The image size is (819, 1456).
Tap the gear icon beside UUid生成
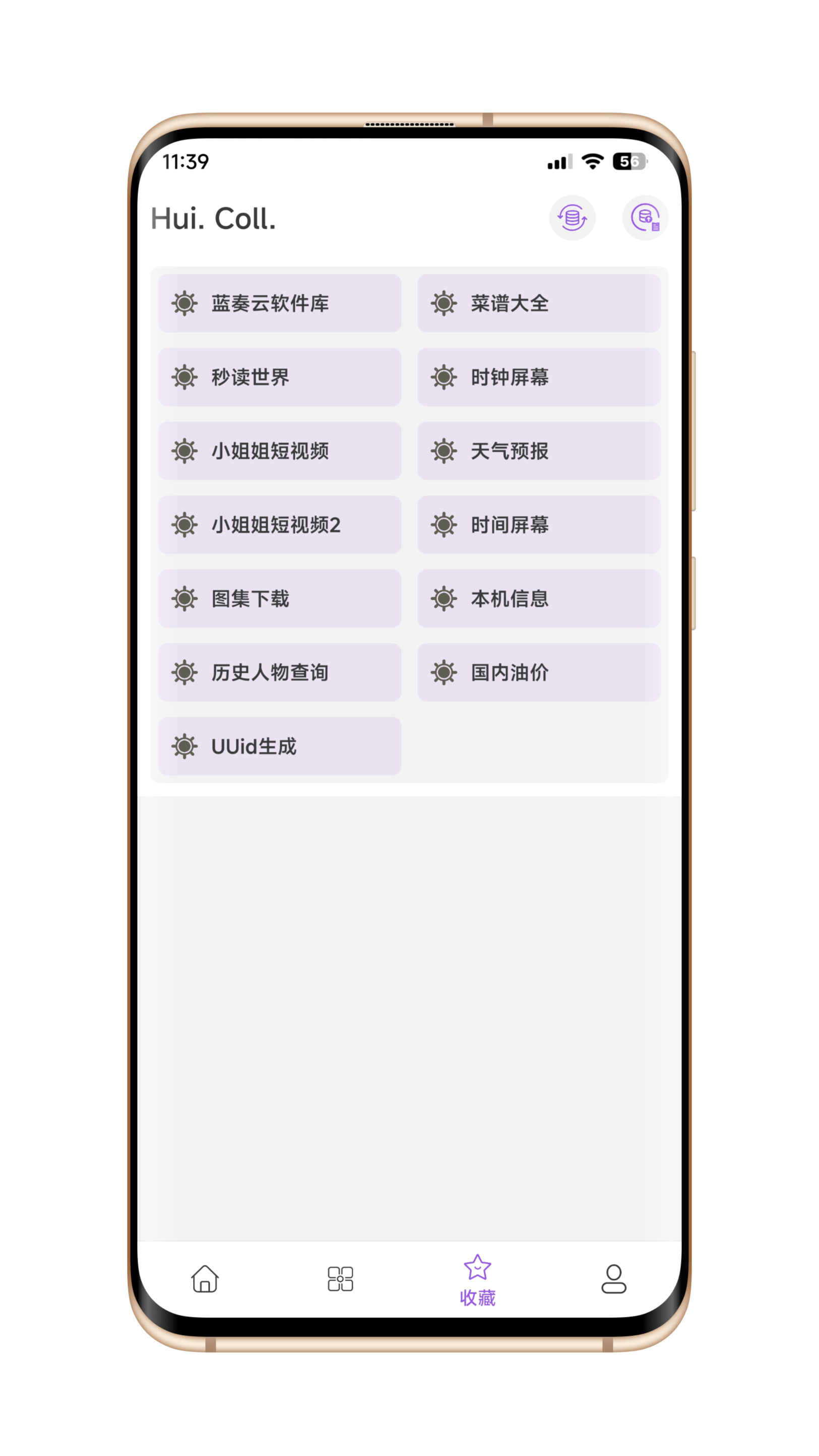tap(184, 746)
